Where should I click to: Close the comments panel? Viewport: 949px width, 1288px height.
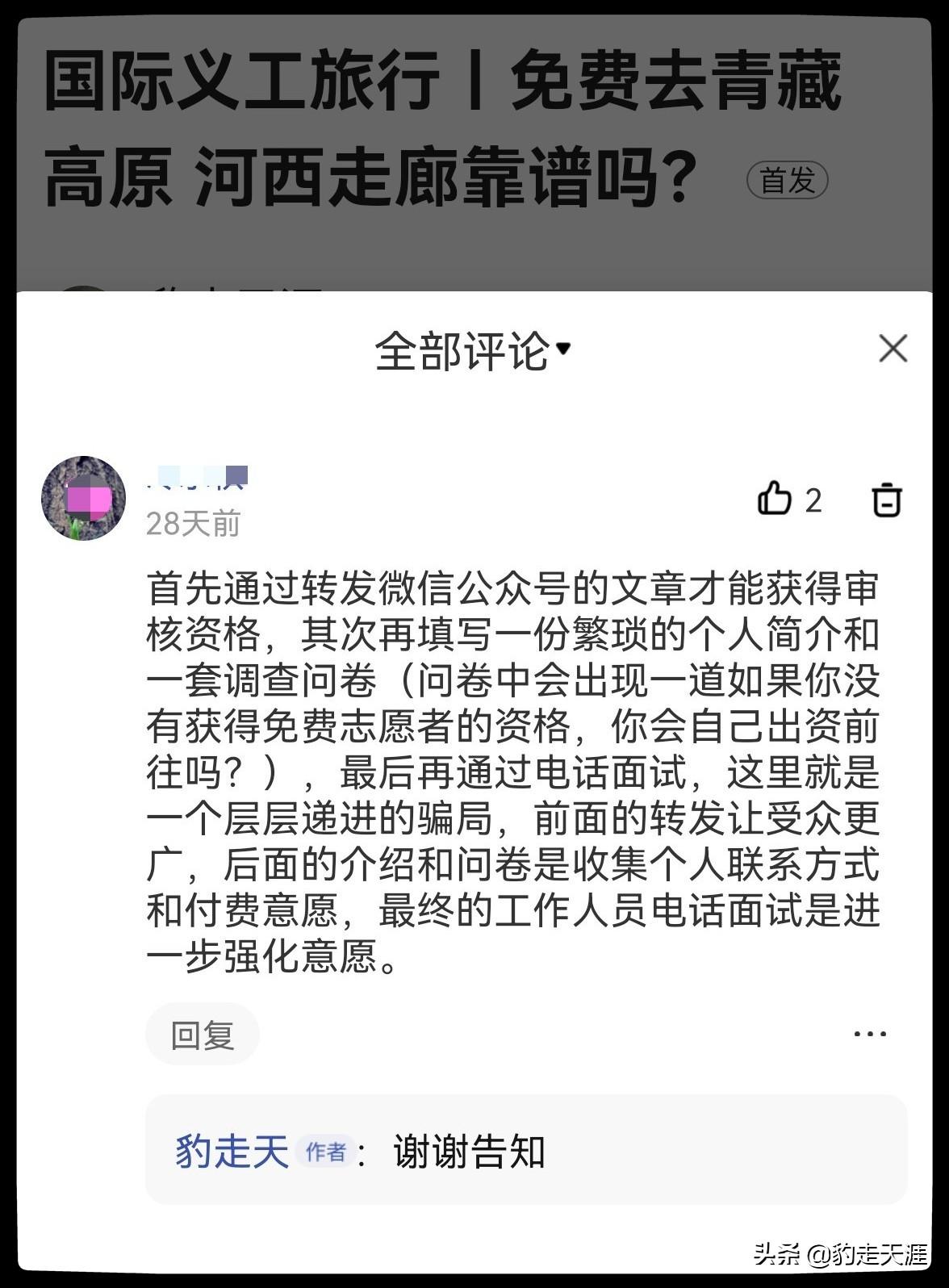893,349
